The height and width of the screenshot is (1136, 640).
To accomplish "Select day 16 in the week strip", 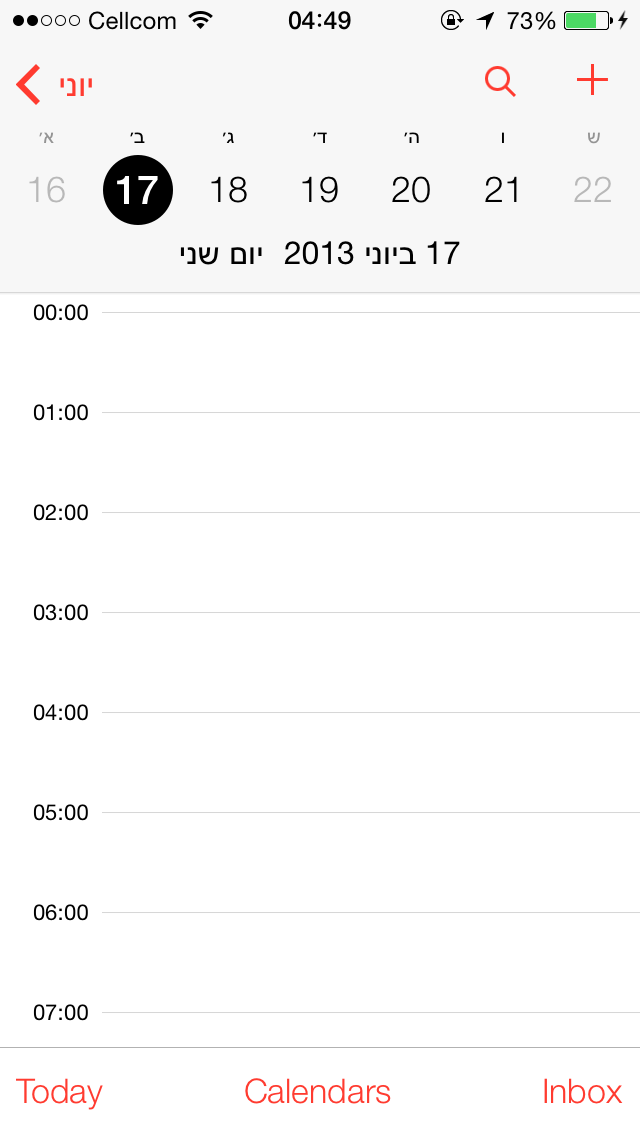I will [x=47, y=189].
